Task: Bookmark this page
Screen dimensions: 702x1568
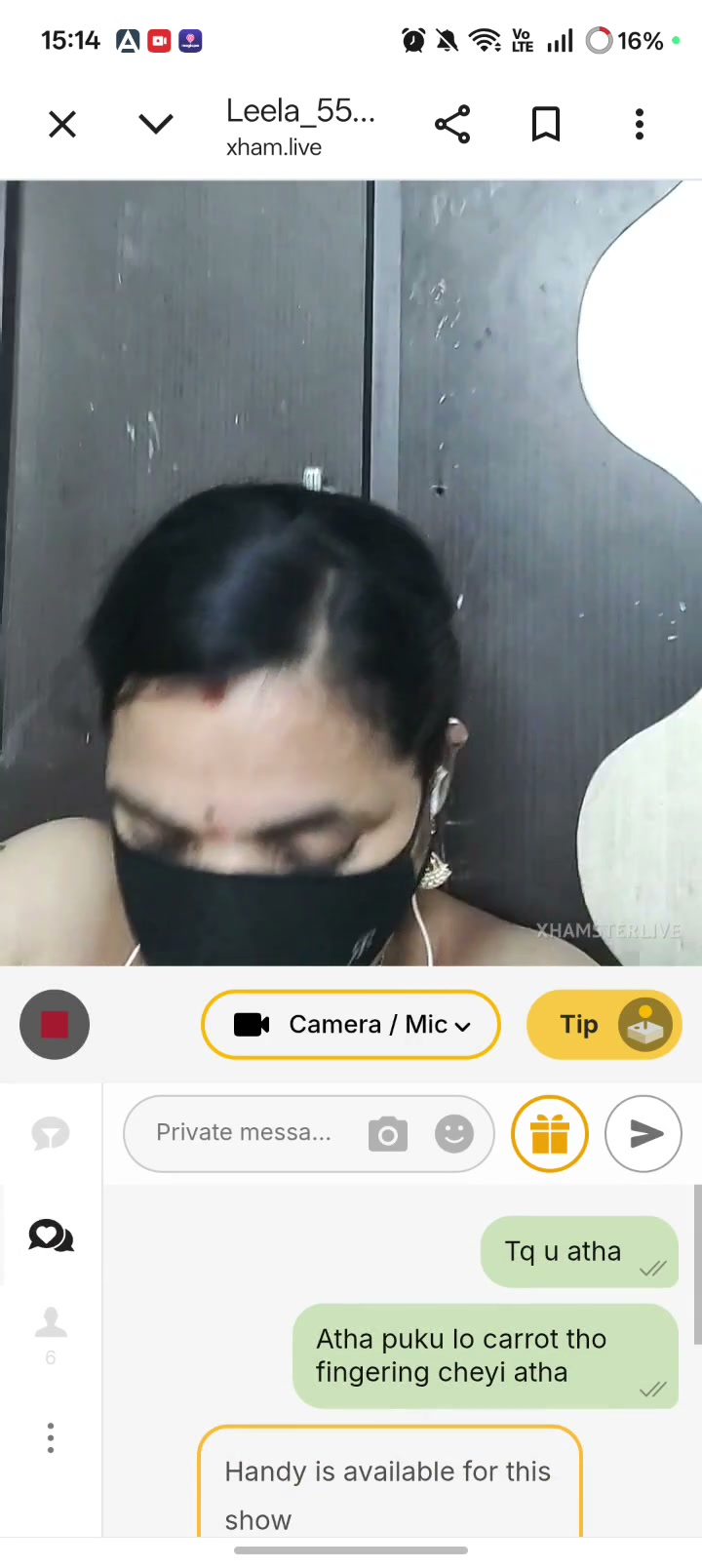Action: click(x=546, y=125)
